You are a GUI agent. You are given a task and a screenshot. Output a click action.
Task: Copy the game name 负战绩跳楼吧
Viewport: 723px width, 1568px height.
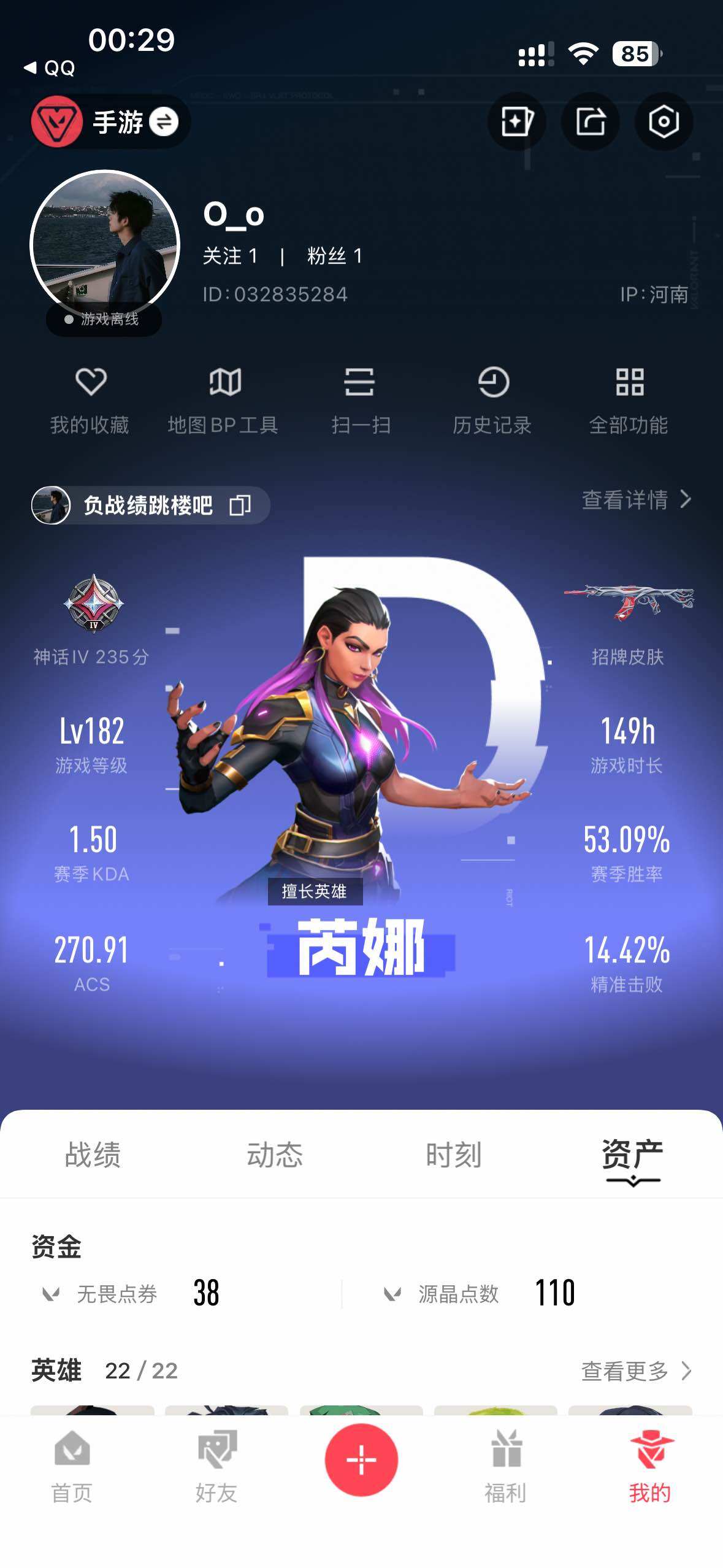[240, 505]
